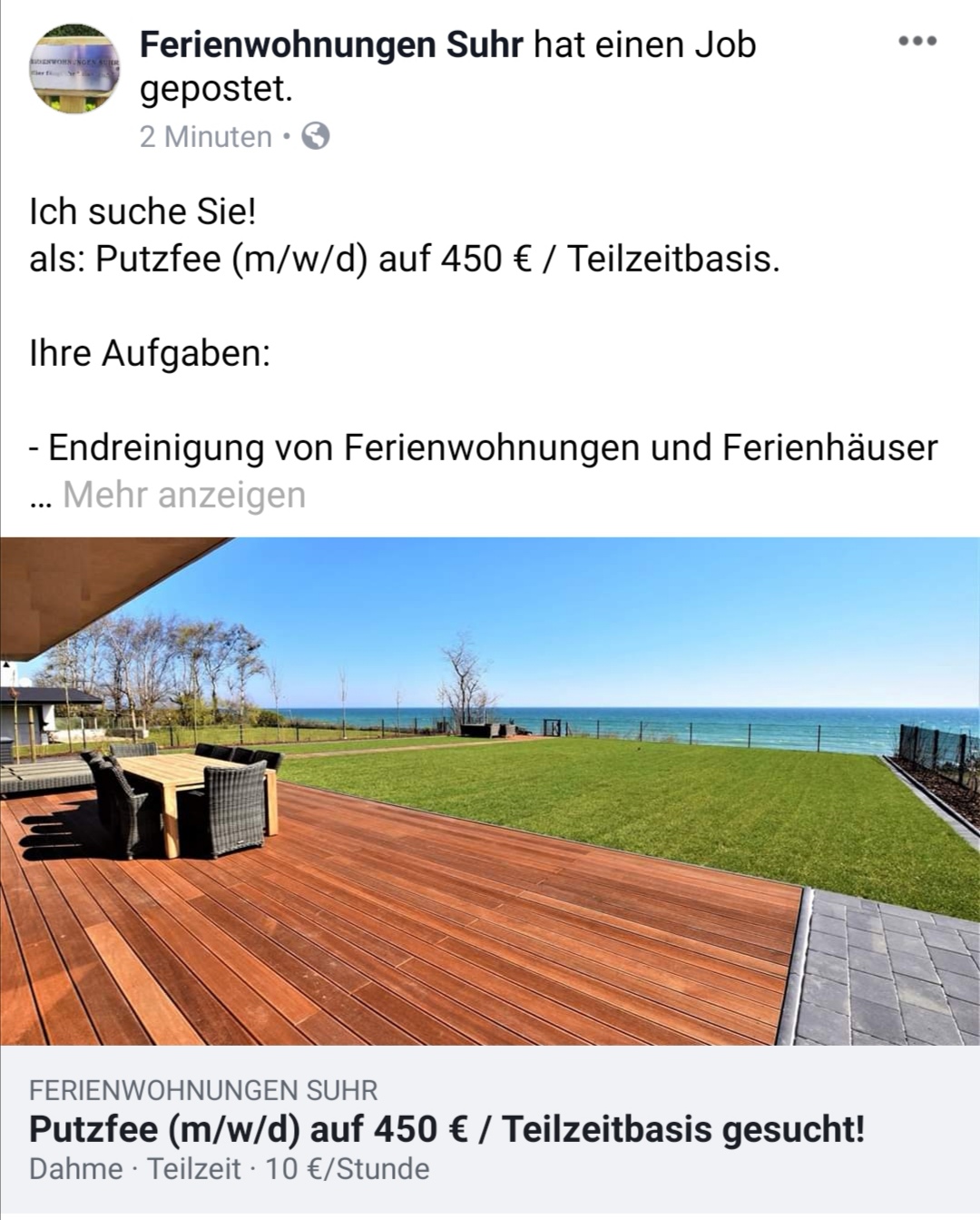The width and height of the screenshot is (980, 1220).
Task: Open the post's three-dot options menu
Action: pyautogui.click(x=916, y=42)
